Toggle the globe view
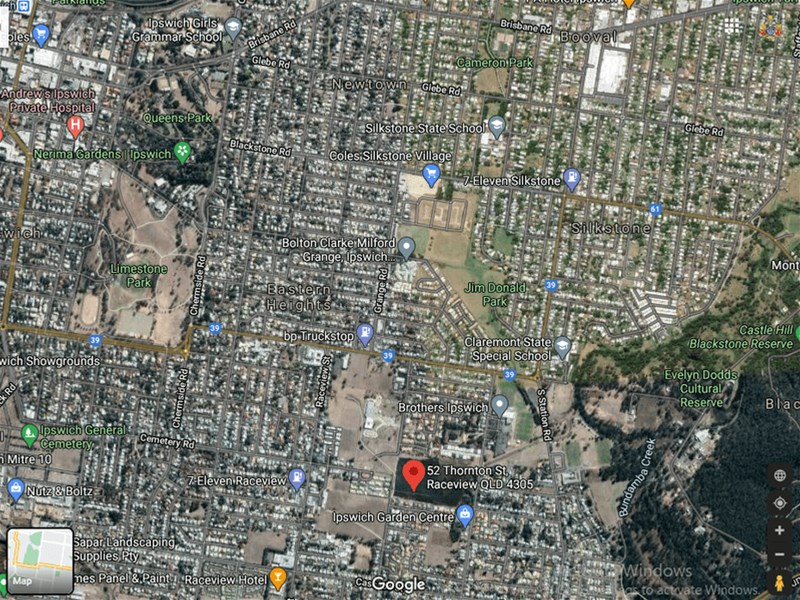The image size is (800, 600). [780, 476]
